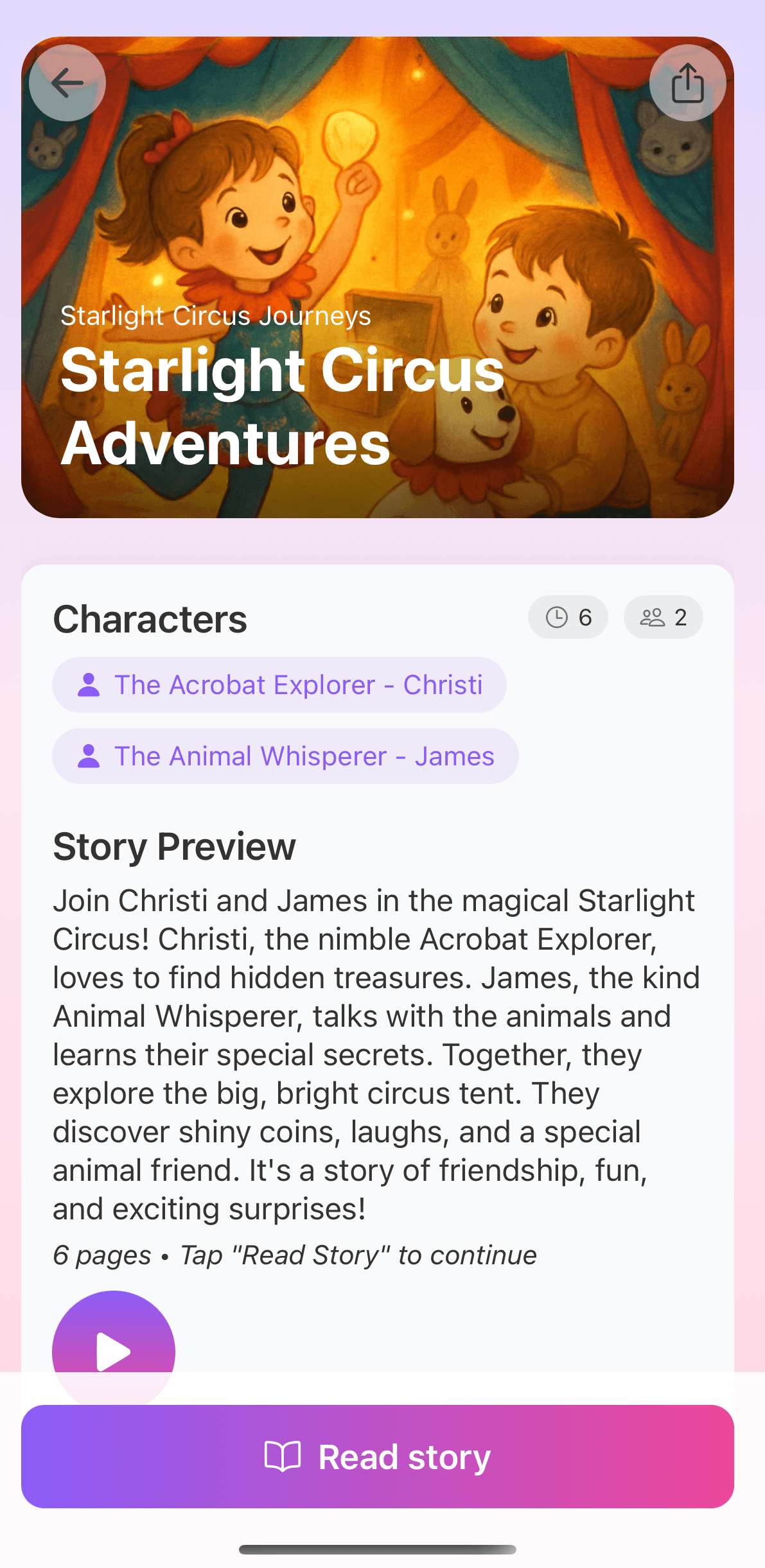The width and height of the screenshot is (765, 1568).
Task: Navigate back with the arrow icon
Action: point(67,82)
